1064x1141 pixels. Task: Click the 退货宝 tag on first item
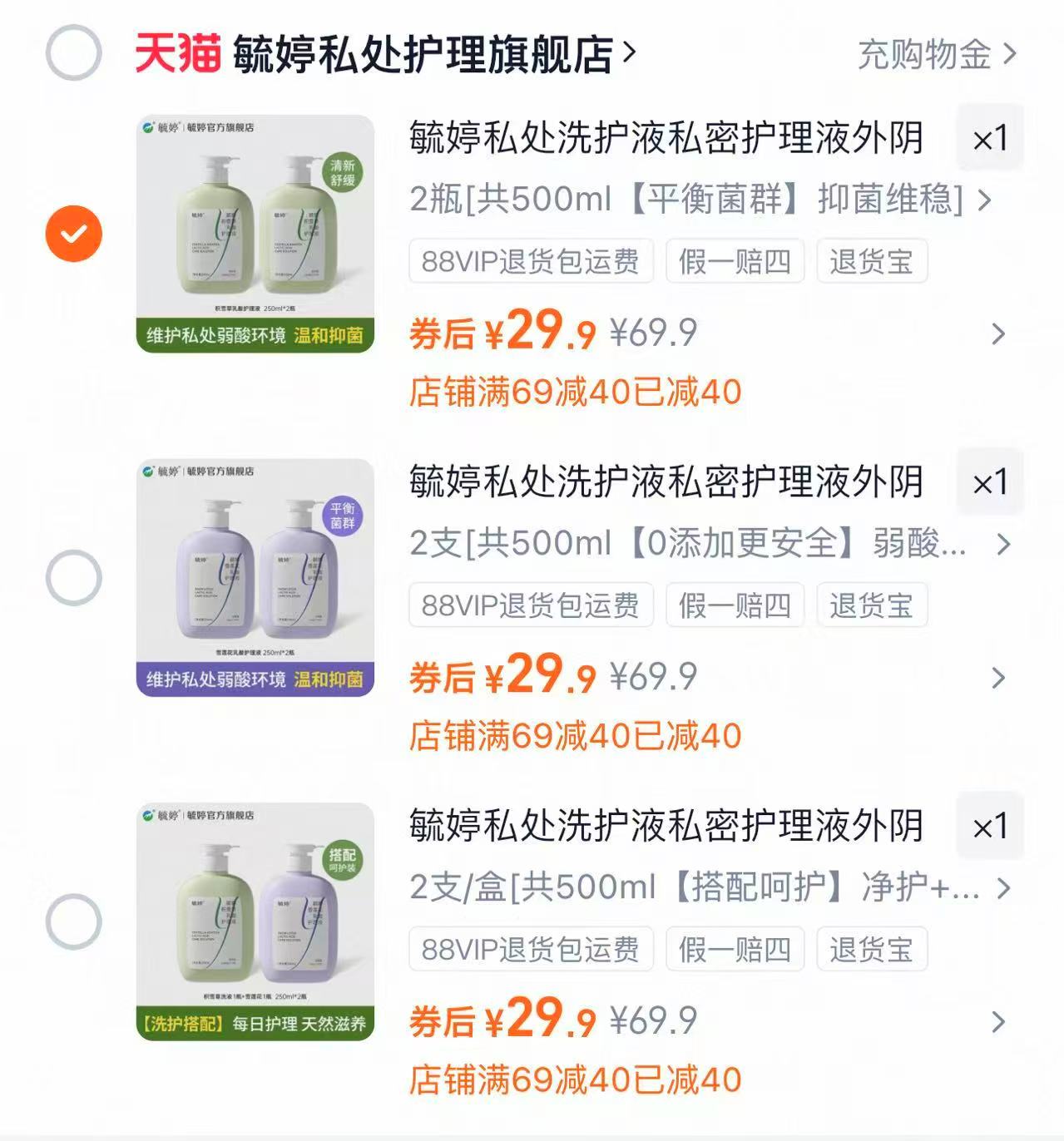point(870,261)
